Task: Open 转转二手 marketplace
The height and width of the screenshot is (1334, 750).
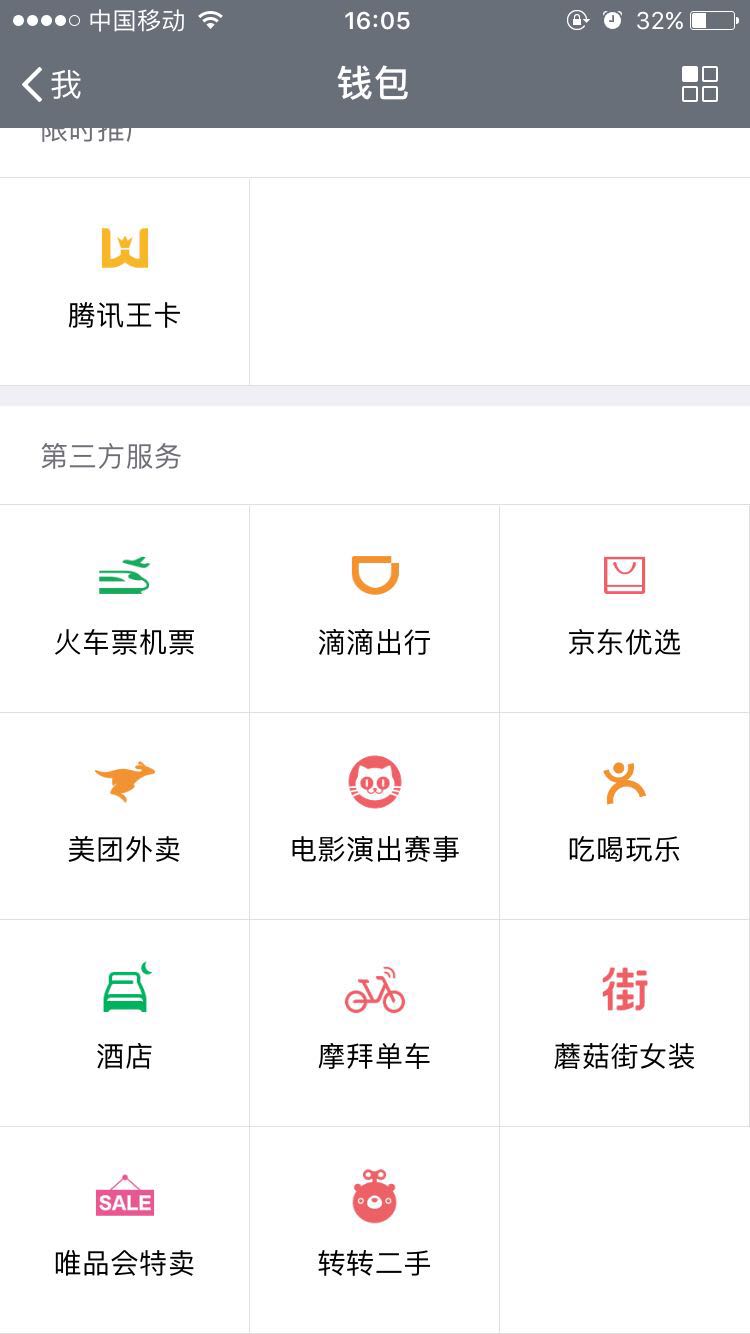Action: [375, 1229]
